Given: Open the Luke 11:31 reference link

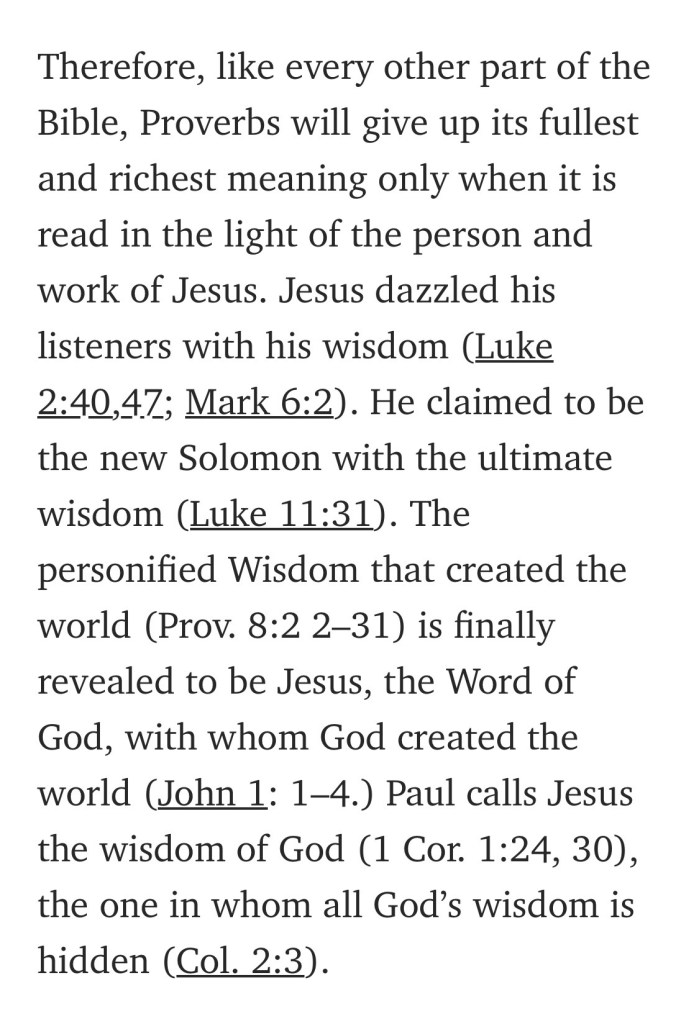Looking at the screenshot, I should coord(279,515).
